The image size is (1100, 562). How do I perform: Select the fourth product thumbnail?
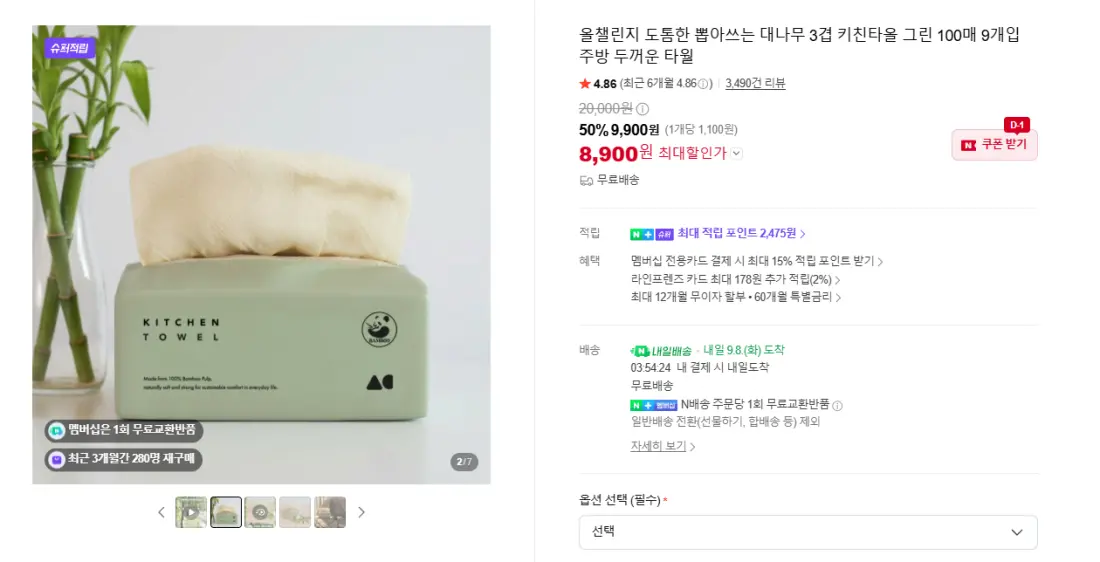(x=295, y=512)
